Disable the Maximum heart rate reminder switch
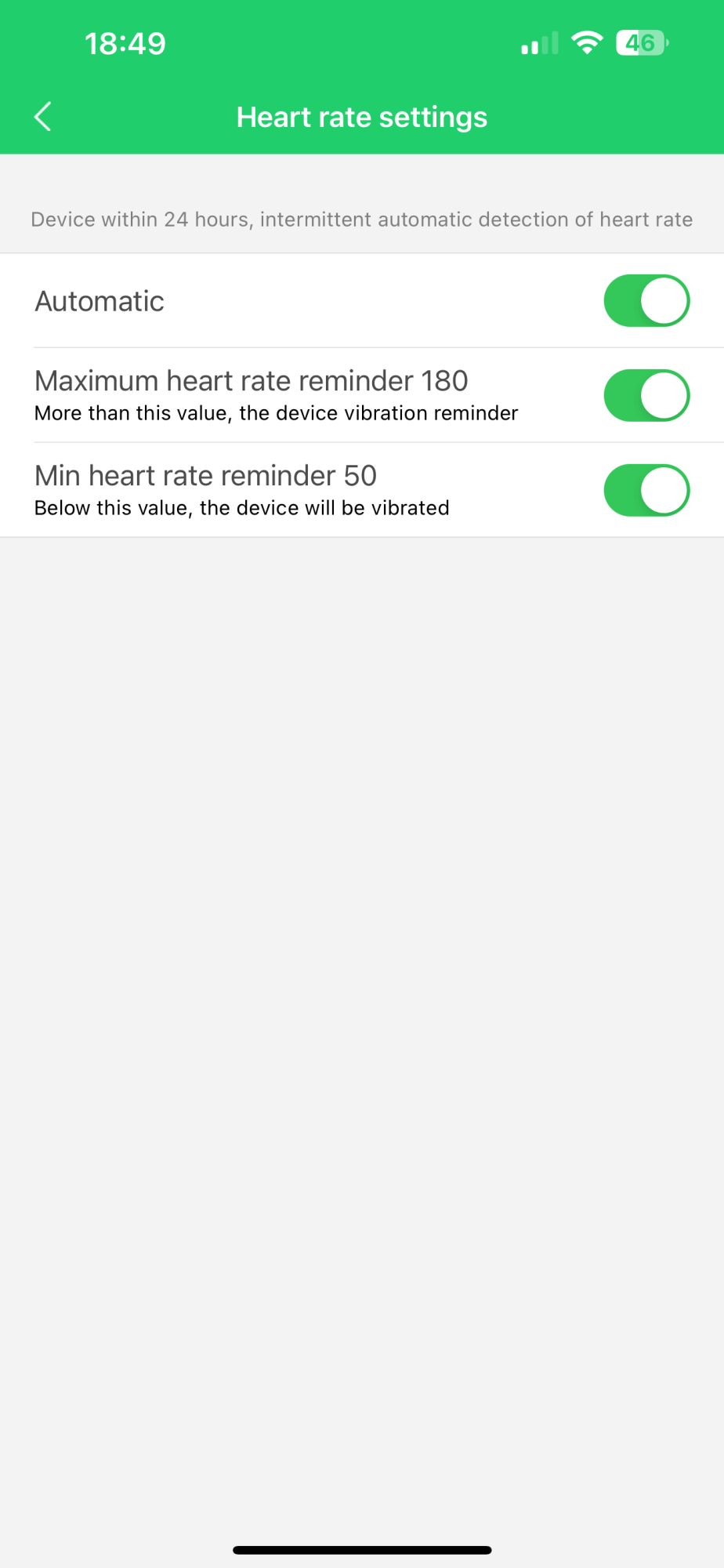 click(646, 395)
